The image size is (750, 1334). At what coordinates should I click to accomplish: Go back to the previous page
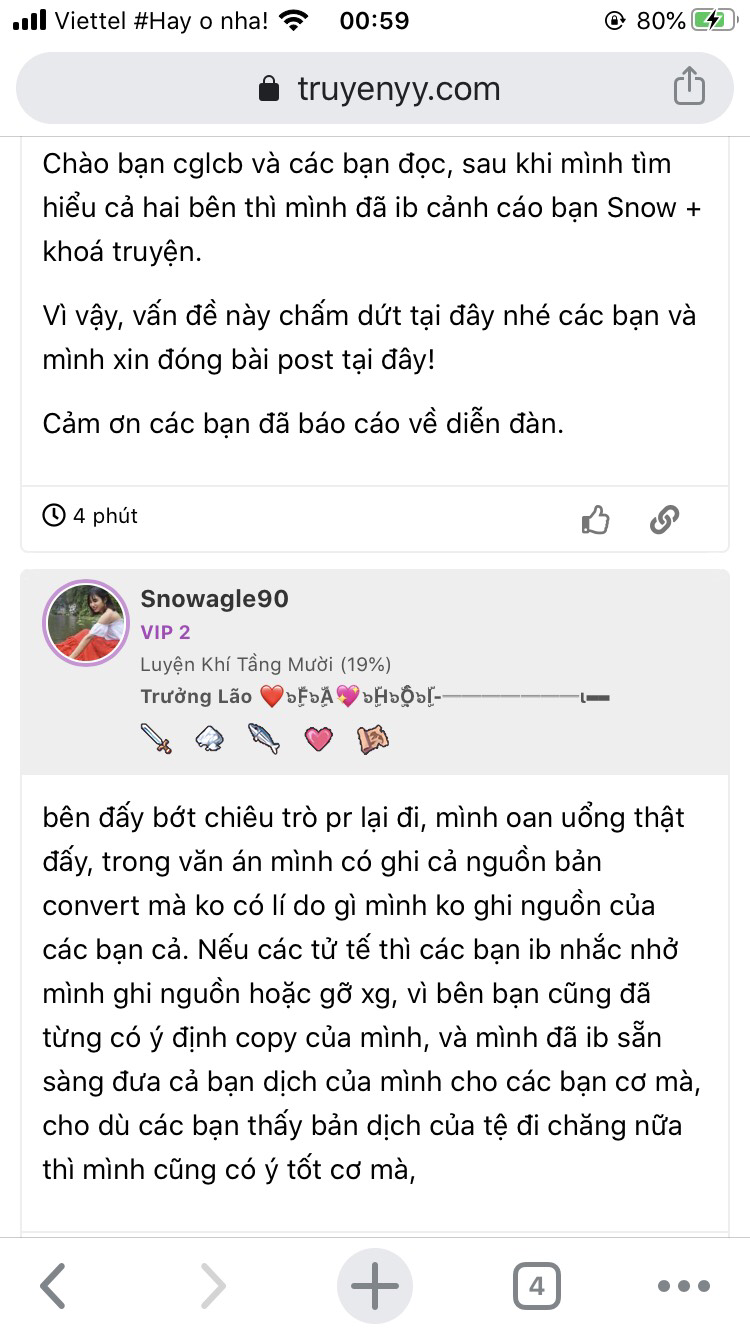tap(53, 1286)
